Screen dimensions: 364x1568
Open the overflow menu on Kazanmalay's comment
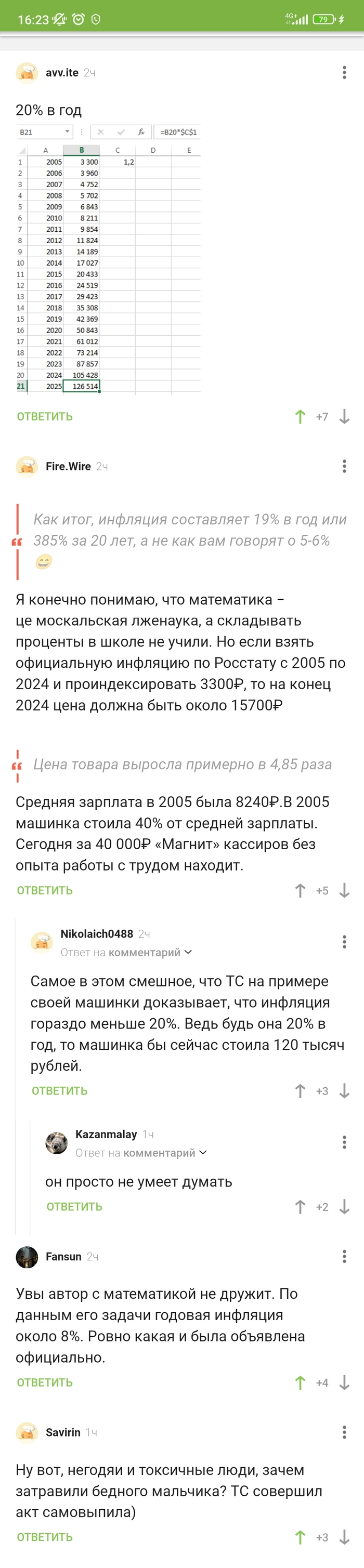pos(344,1142)
